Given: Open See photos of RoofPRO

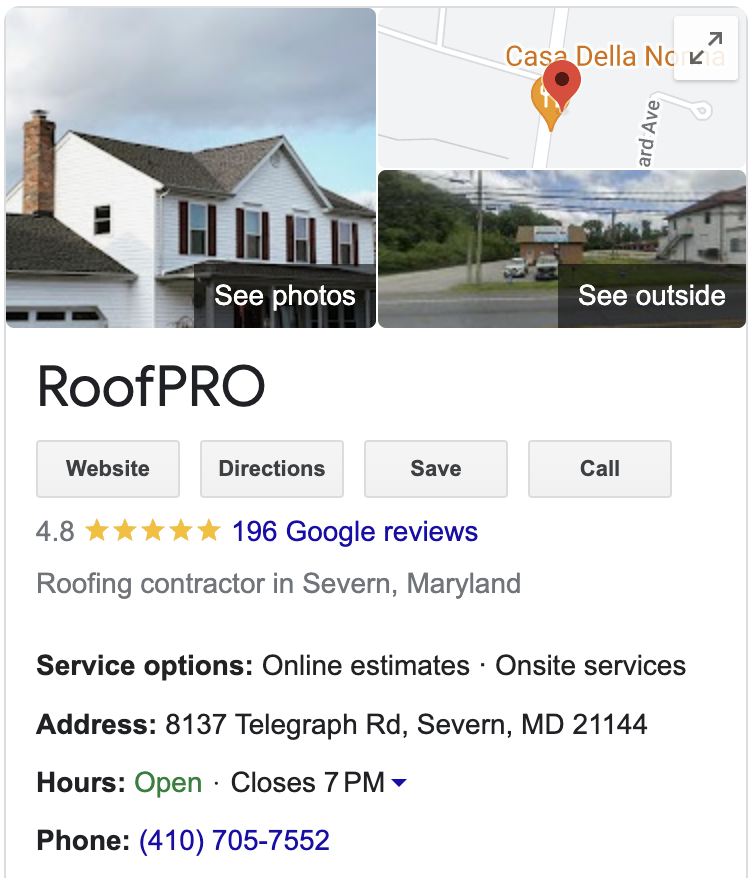Looking at the screenshot, I should (285, 295).
